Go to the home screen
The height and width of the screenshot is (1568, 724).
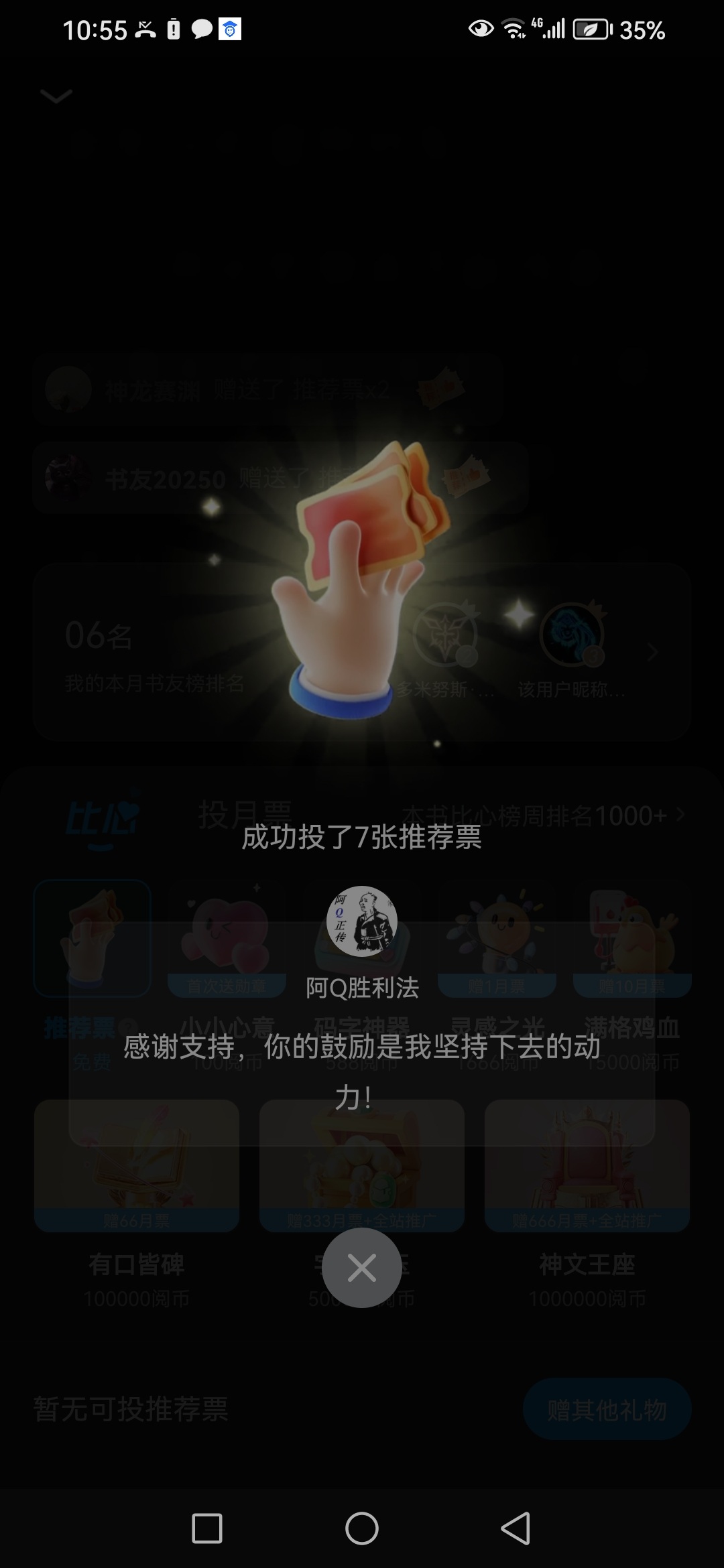click(x=362, y=1528)
